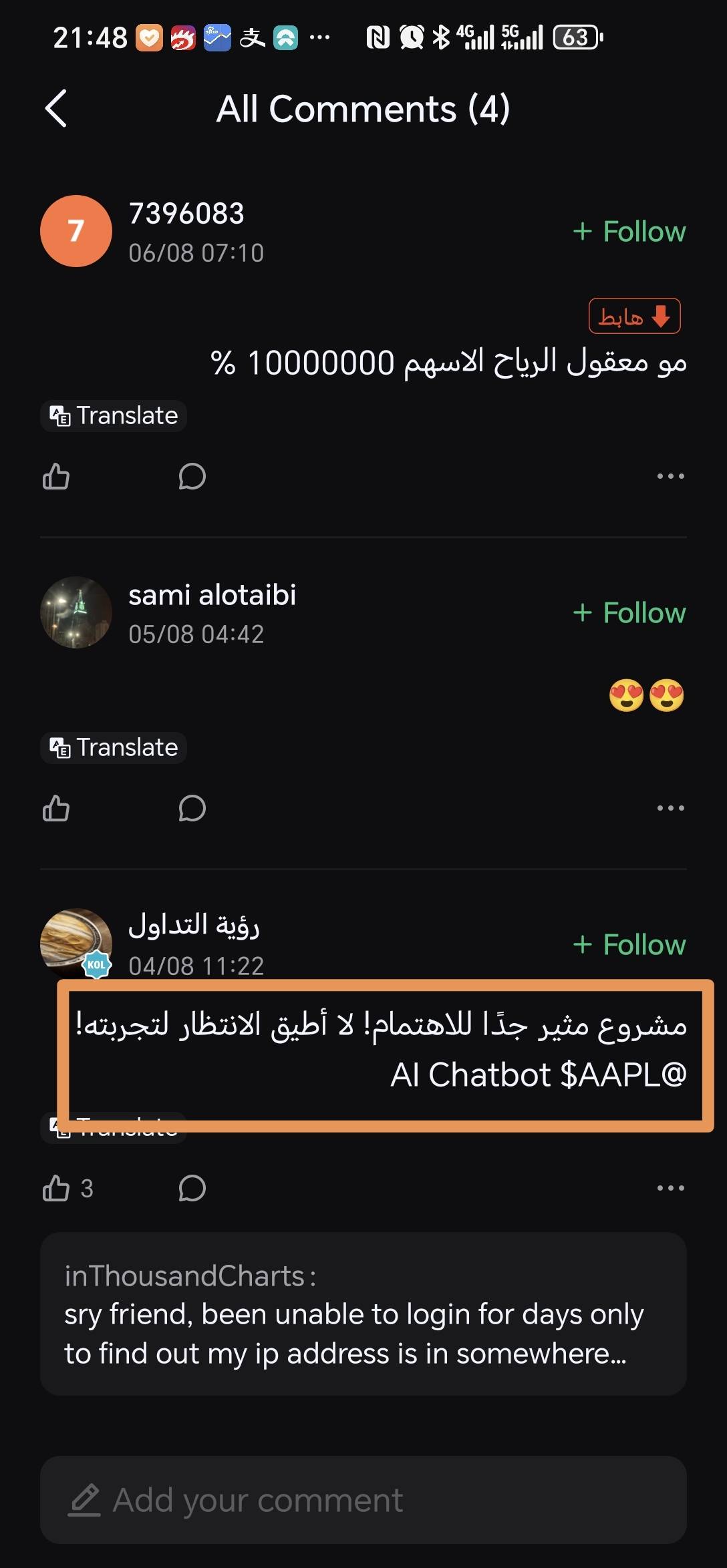Open sami alotaibi's profile picture
727x1568 pixels.
76,612
